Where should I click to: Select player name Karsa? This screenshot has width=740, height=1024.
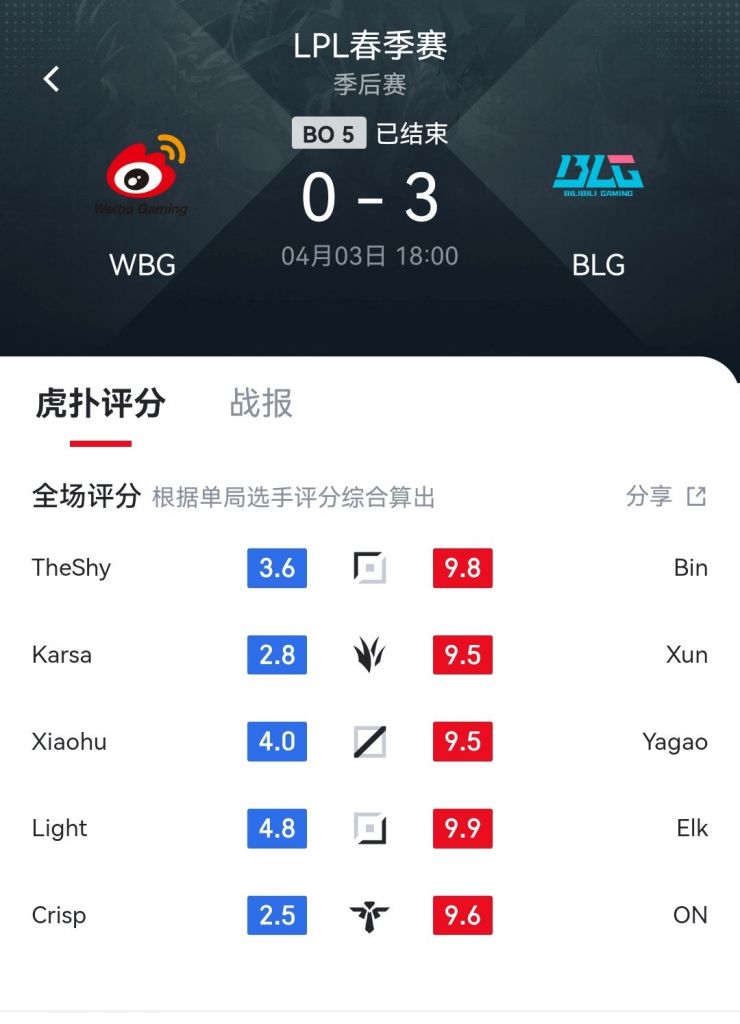[x=64, y=655]
